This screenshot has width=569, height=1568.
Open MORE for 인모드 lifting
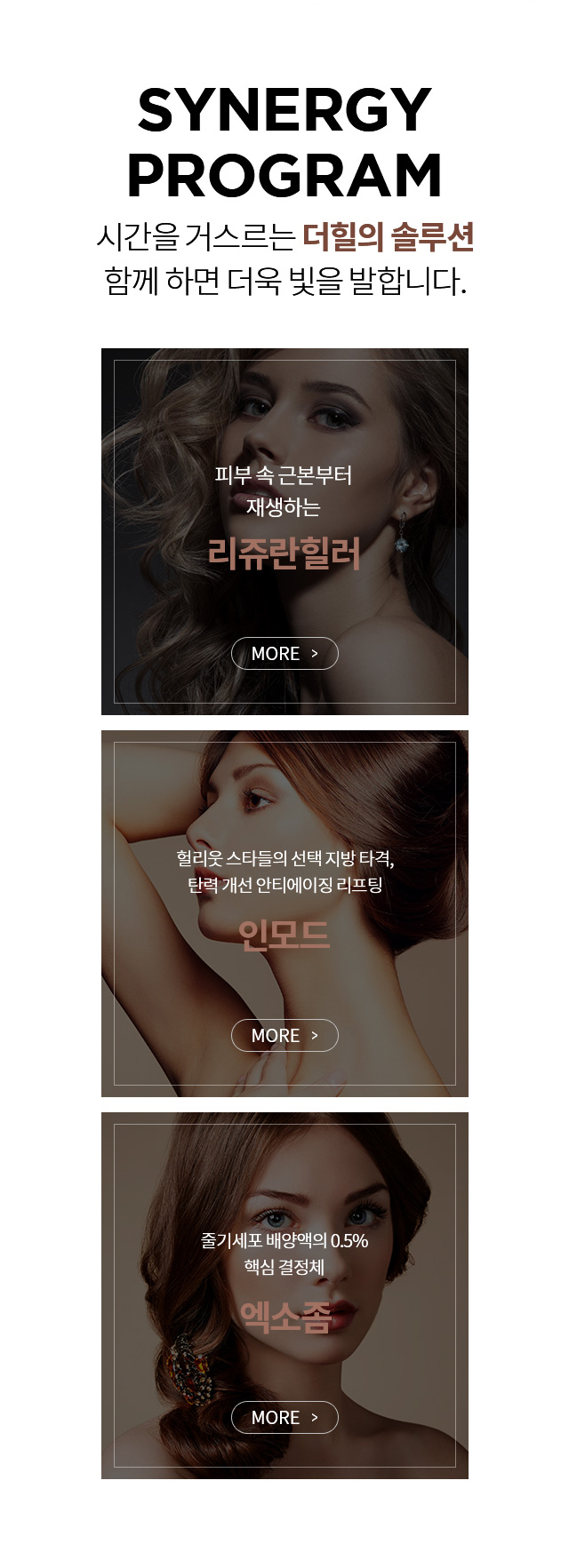(x=284, y=1035)
